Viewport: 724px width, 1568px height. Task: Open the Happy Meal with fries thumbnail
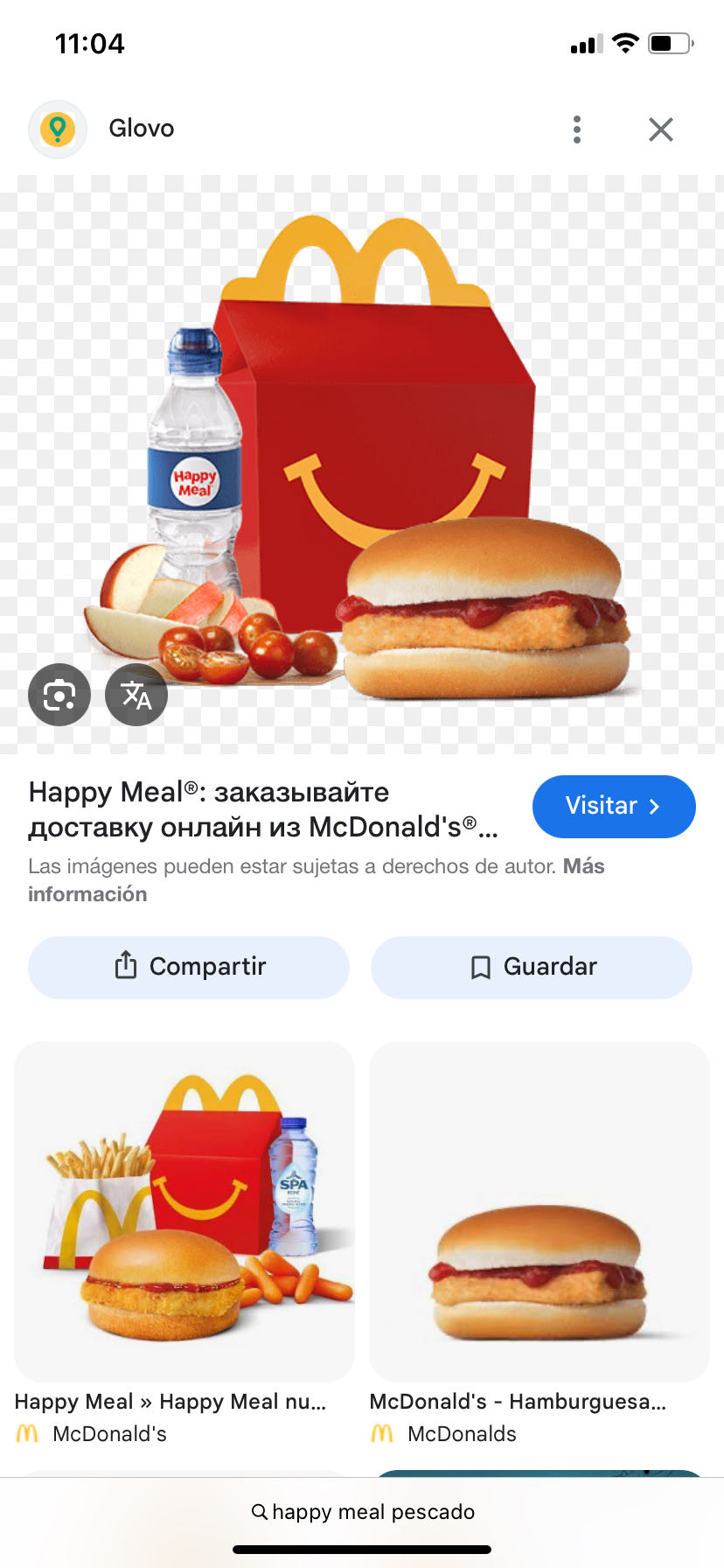pos(184,1212)
